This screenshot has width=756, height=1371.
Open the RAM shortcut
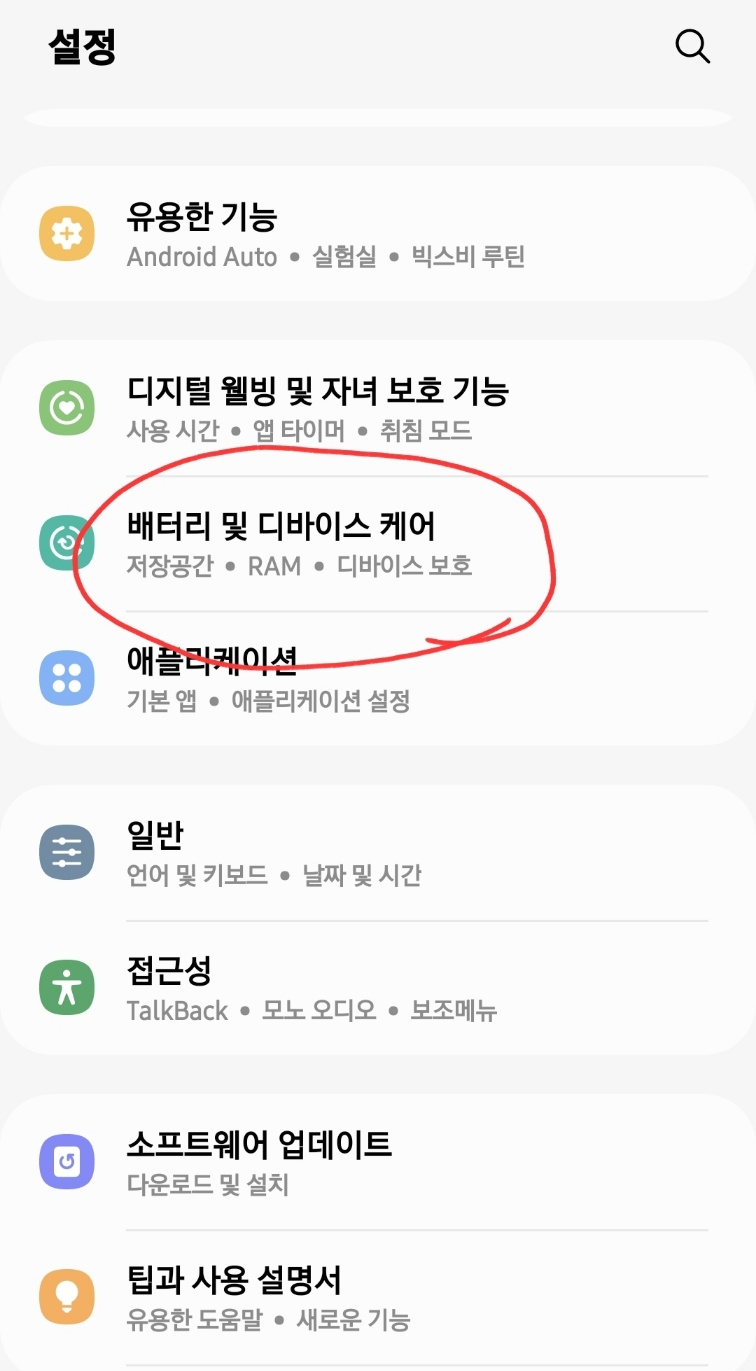pyautogui.click(x=273, y=568)
